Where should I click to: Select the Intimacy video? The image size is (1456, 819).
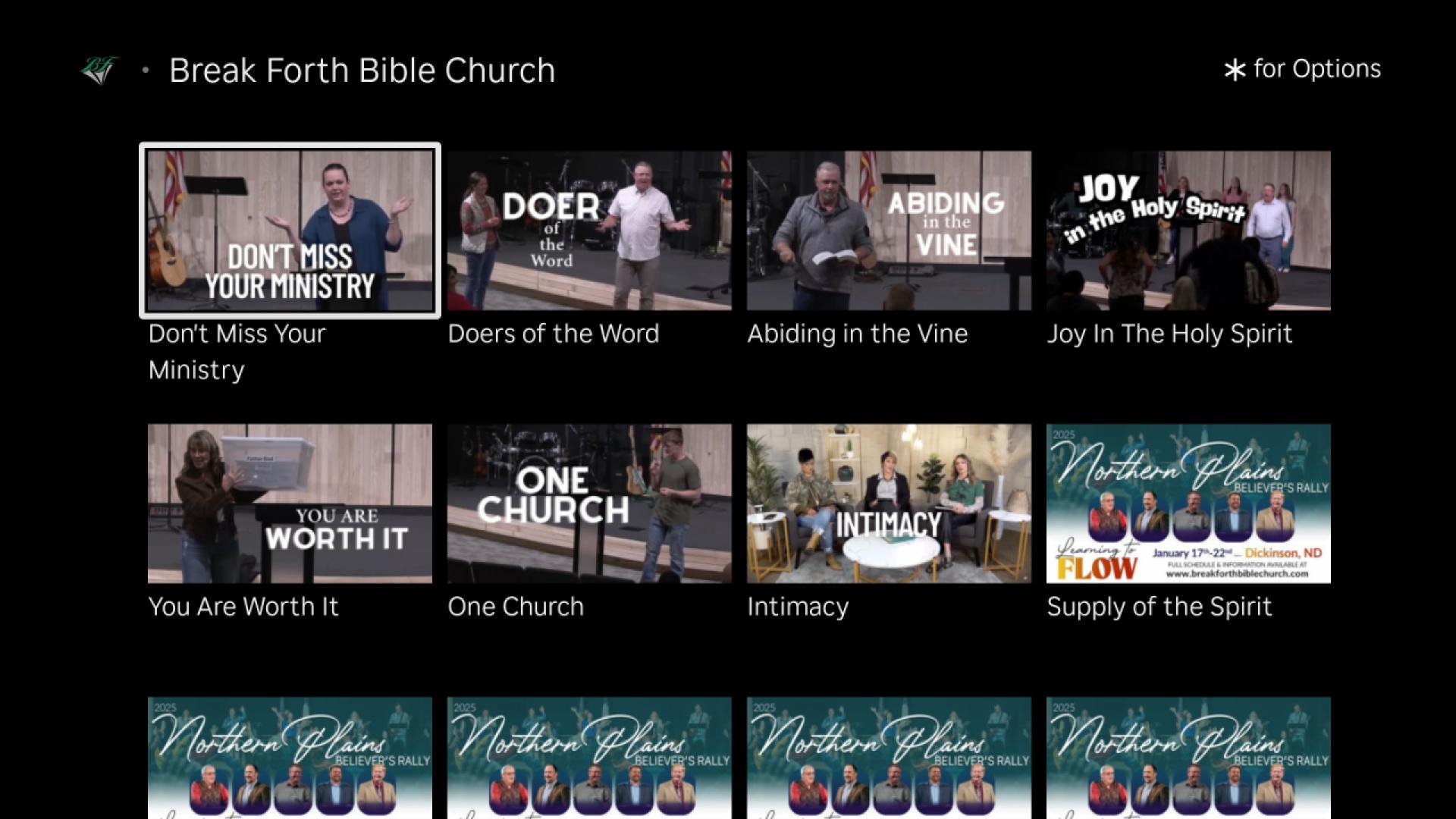coord(889,504)
